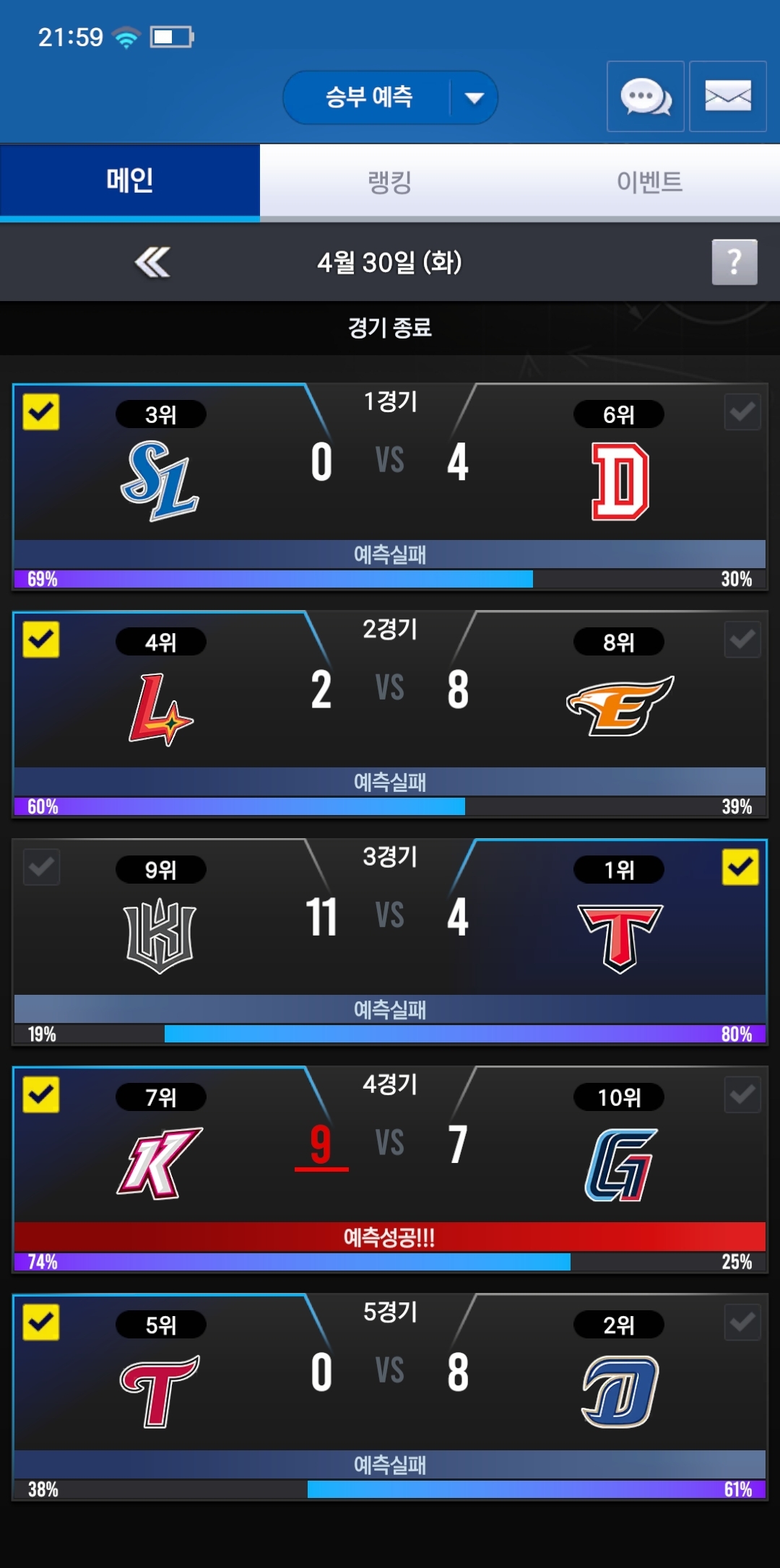Toggle the 6위 team checkbox in 1경기

click(742, 412)
